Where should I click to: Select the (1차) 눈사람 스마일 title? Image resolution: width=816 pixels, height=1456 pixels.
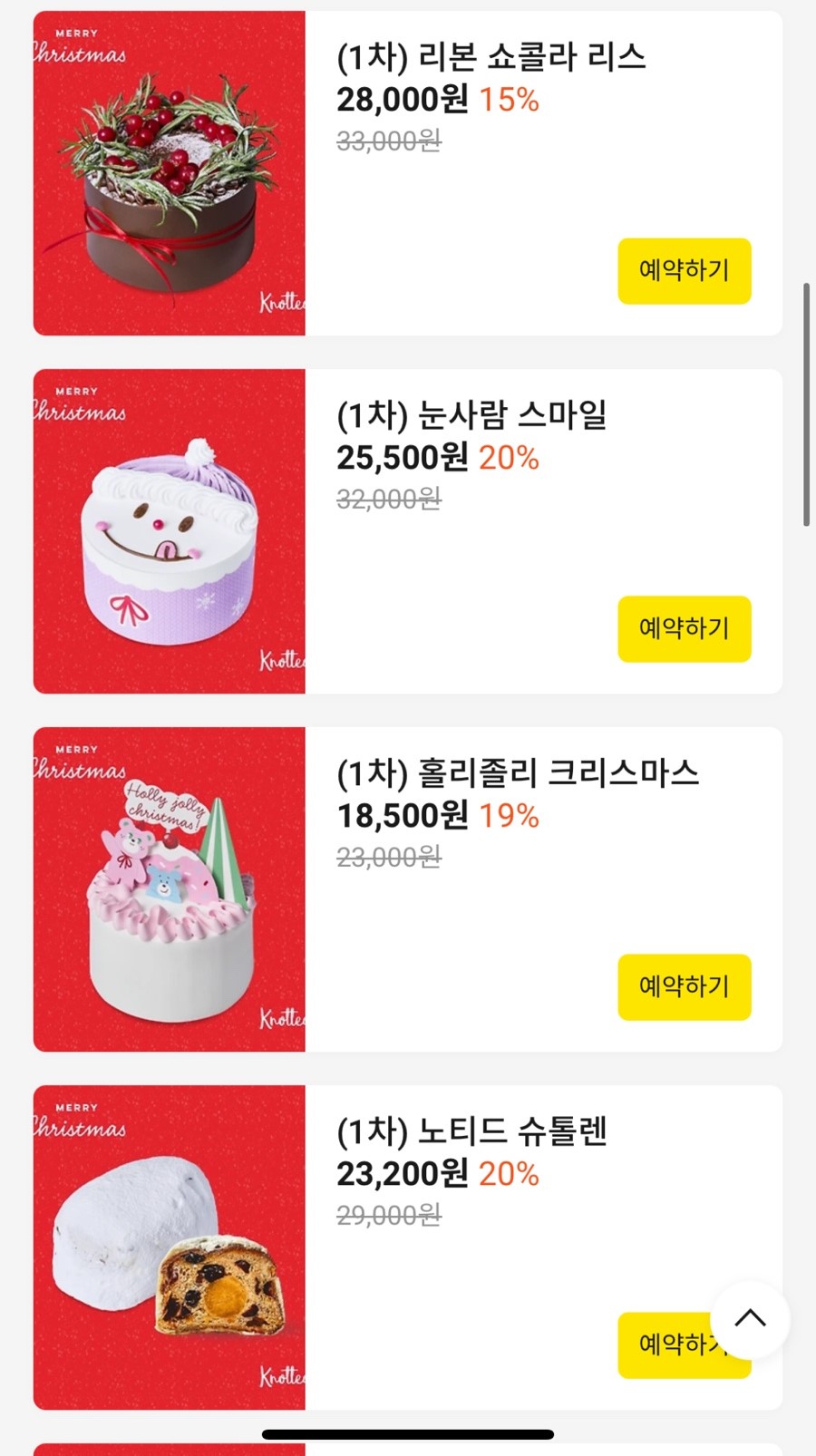tap(474, 415)
